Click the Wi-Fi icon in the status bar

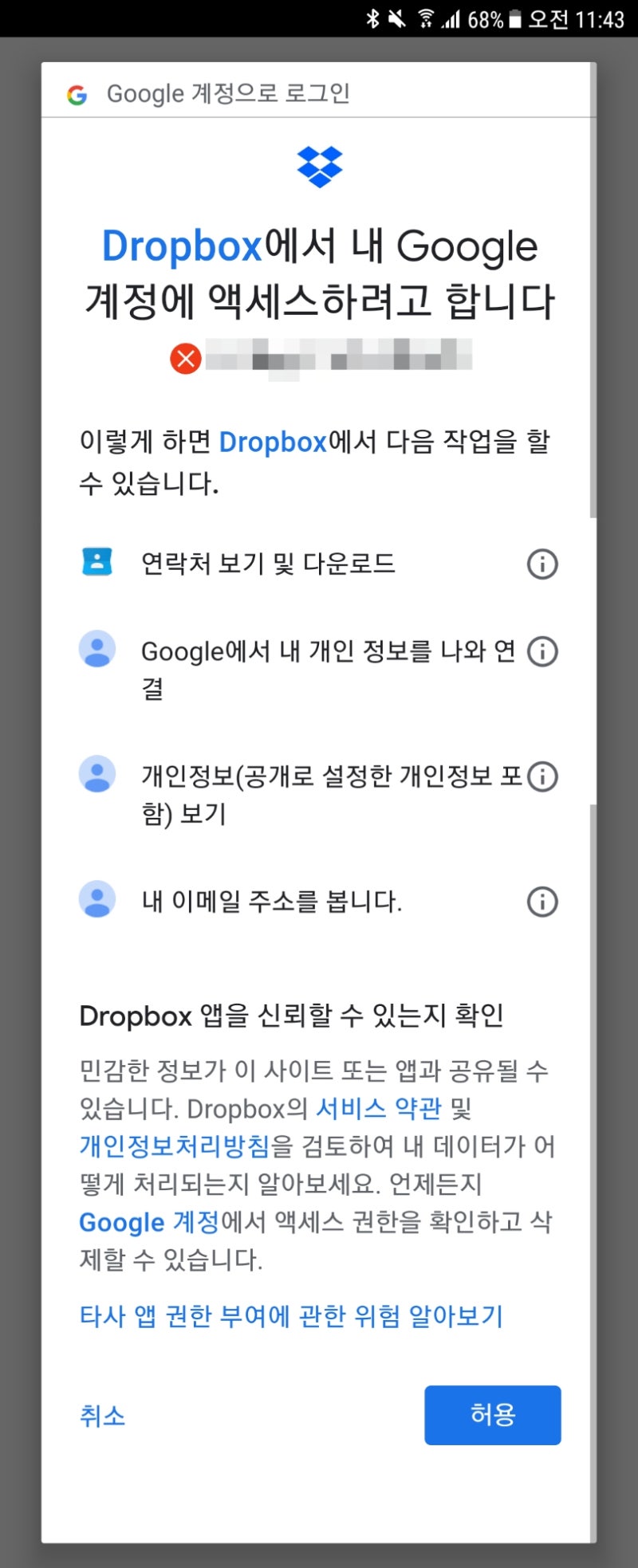coord(425,19)
